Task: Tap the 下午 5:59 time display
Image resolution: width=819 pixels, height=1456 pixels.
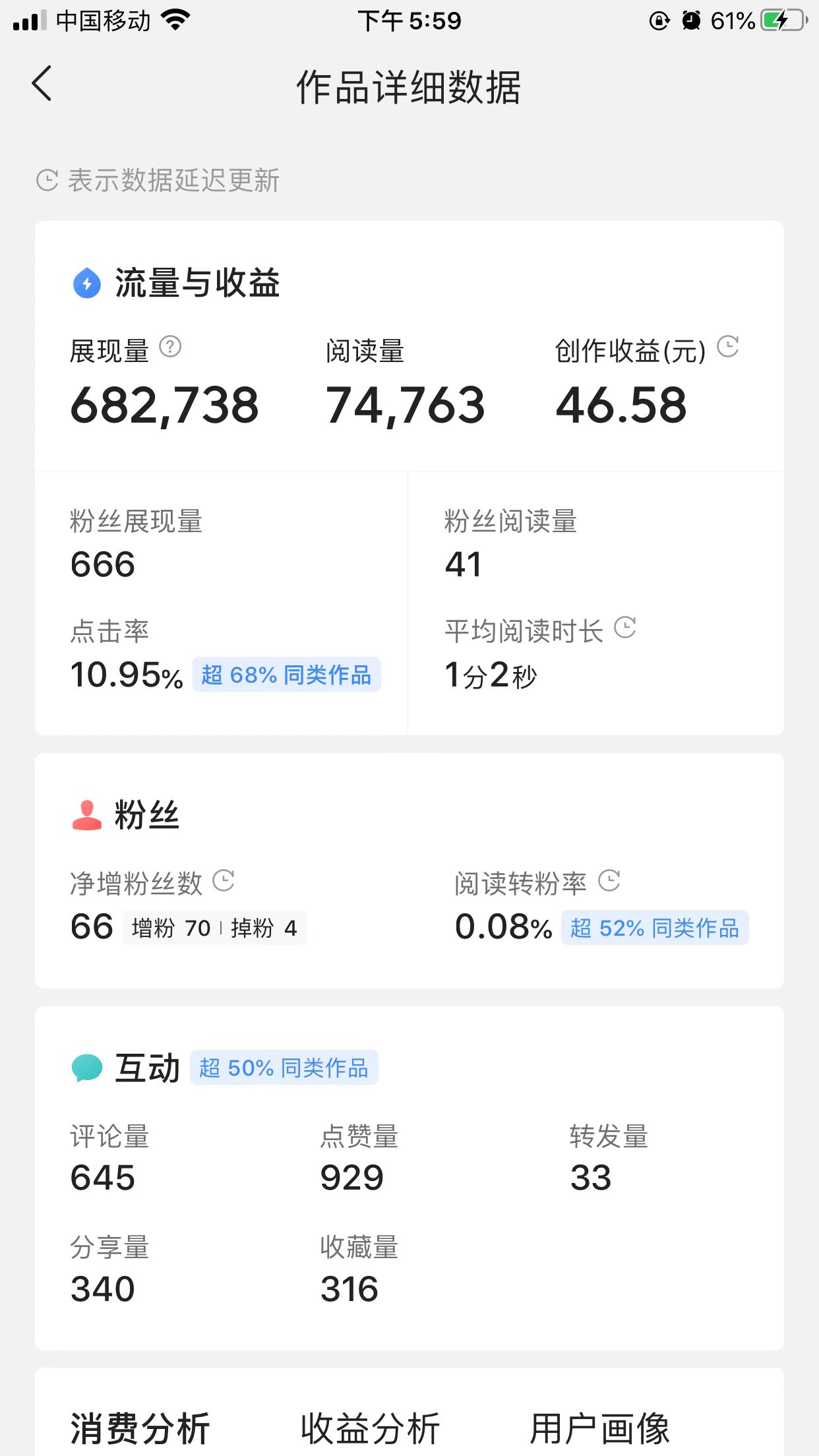Action: 409,20
